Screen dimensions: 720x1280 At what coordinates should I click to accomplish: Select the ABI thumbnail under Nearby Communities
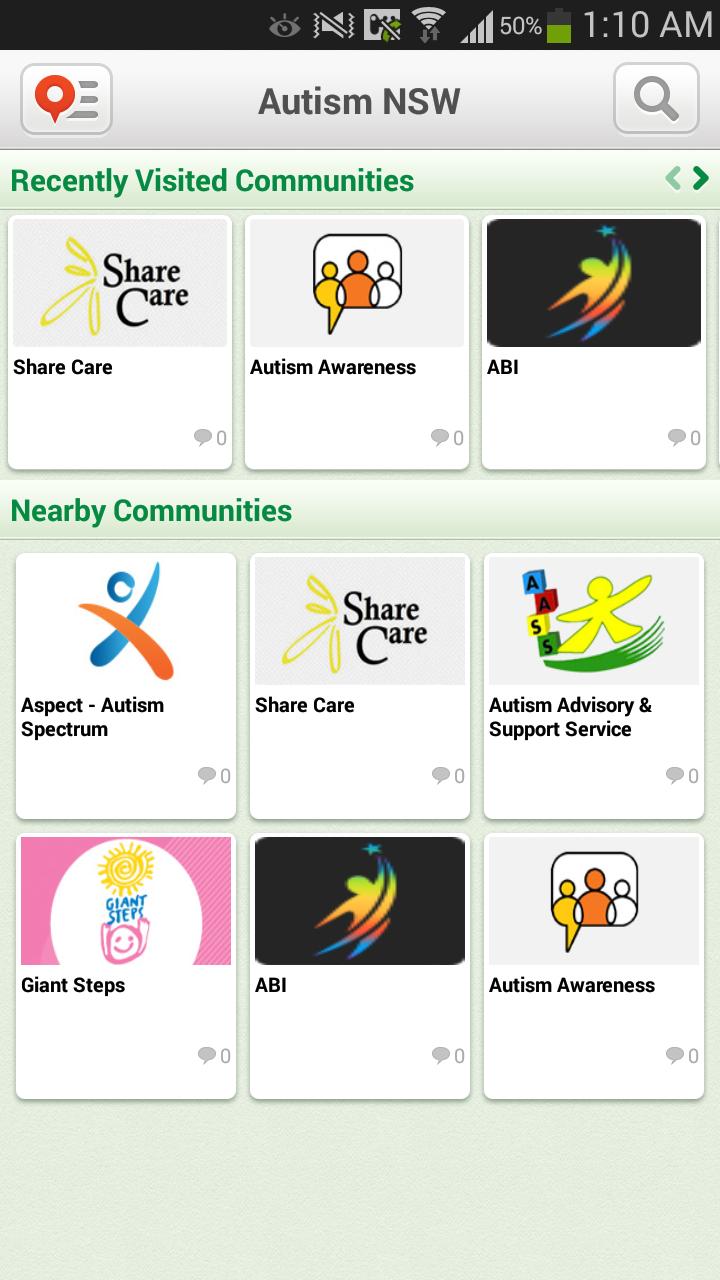click(360, 900)
